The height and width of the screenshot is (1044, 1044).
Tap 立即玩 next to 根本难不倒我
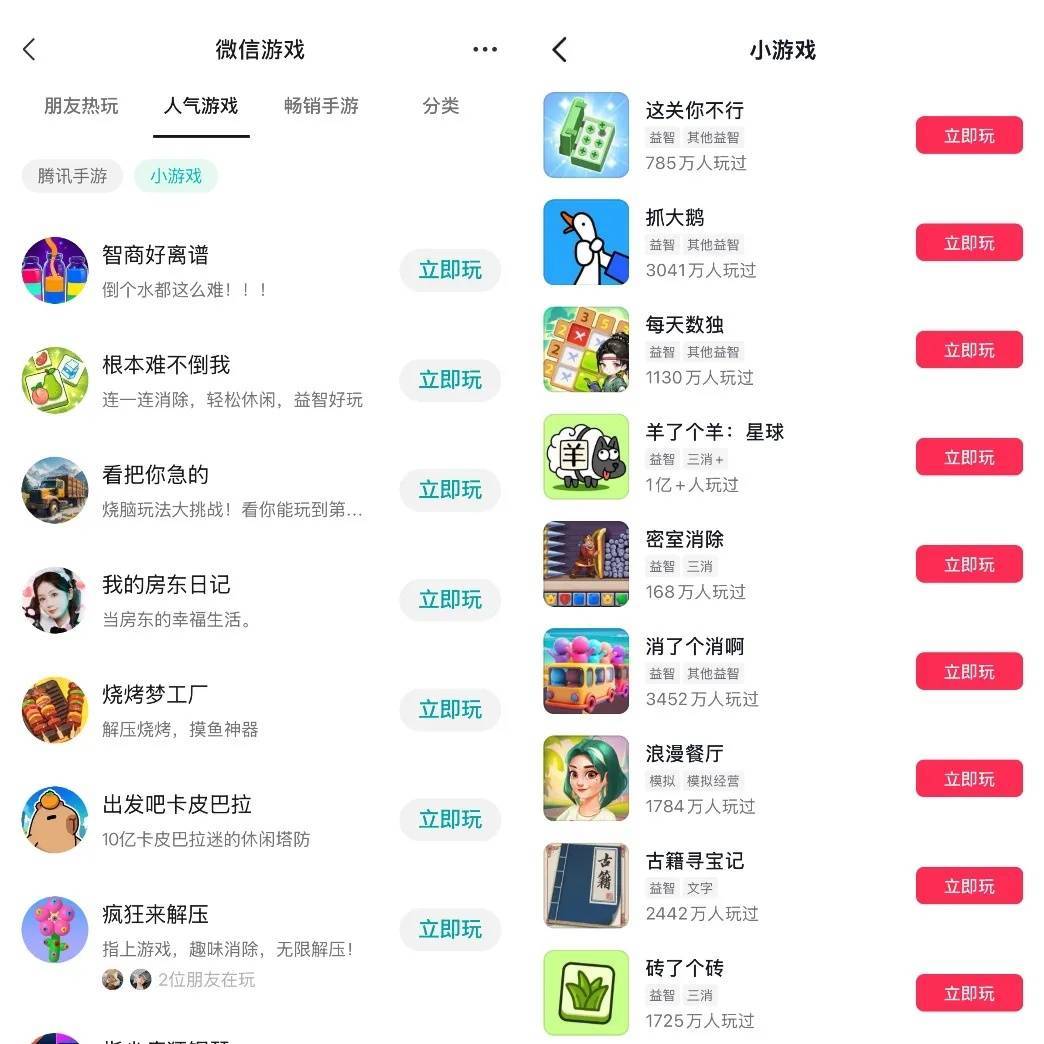(x=450, y=380)
